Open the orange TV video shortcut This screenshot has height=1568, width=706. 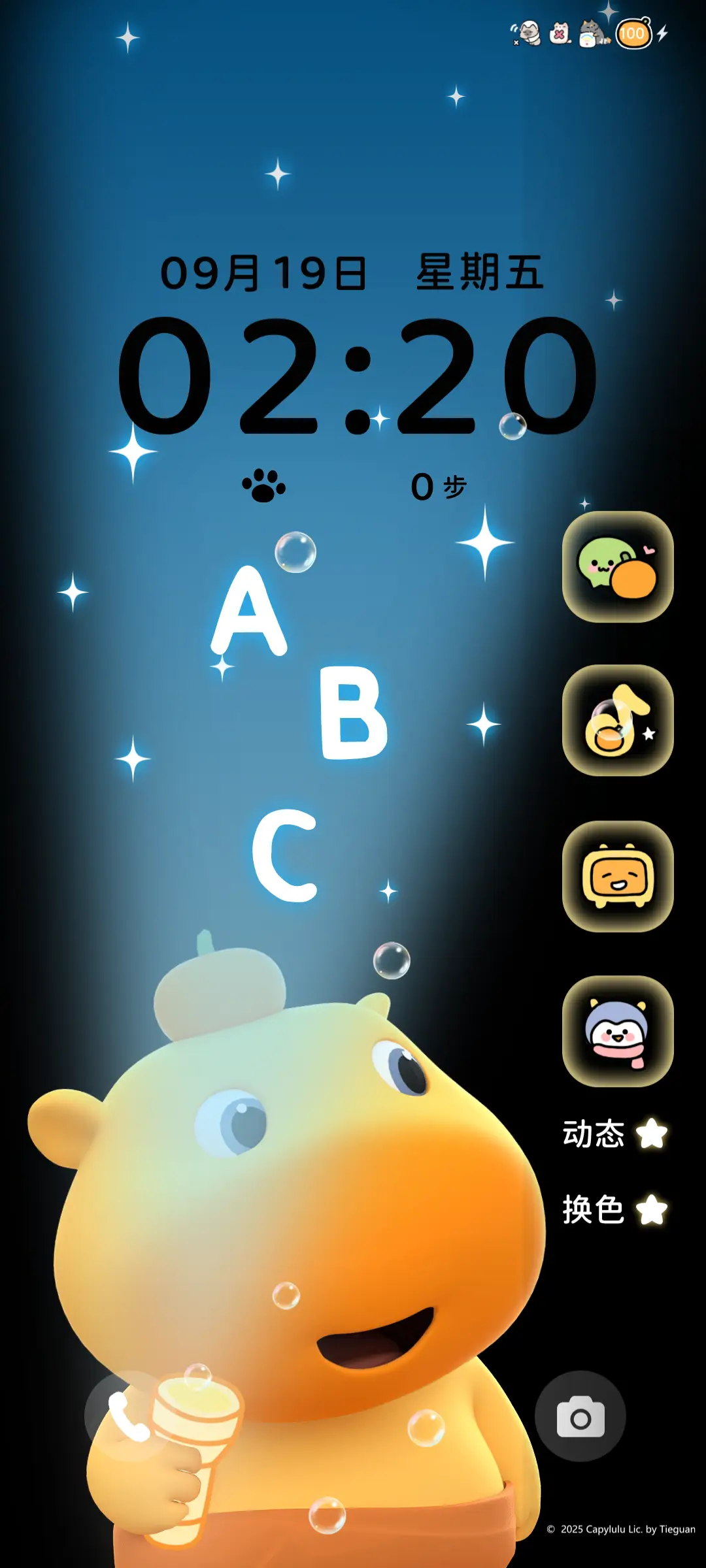pos(618,876)
